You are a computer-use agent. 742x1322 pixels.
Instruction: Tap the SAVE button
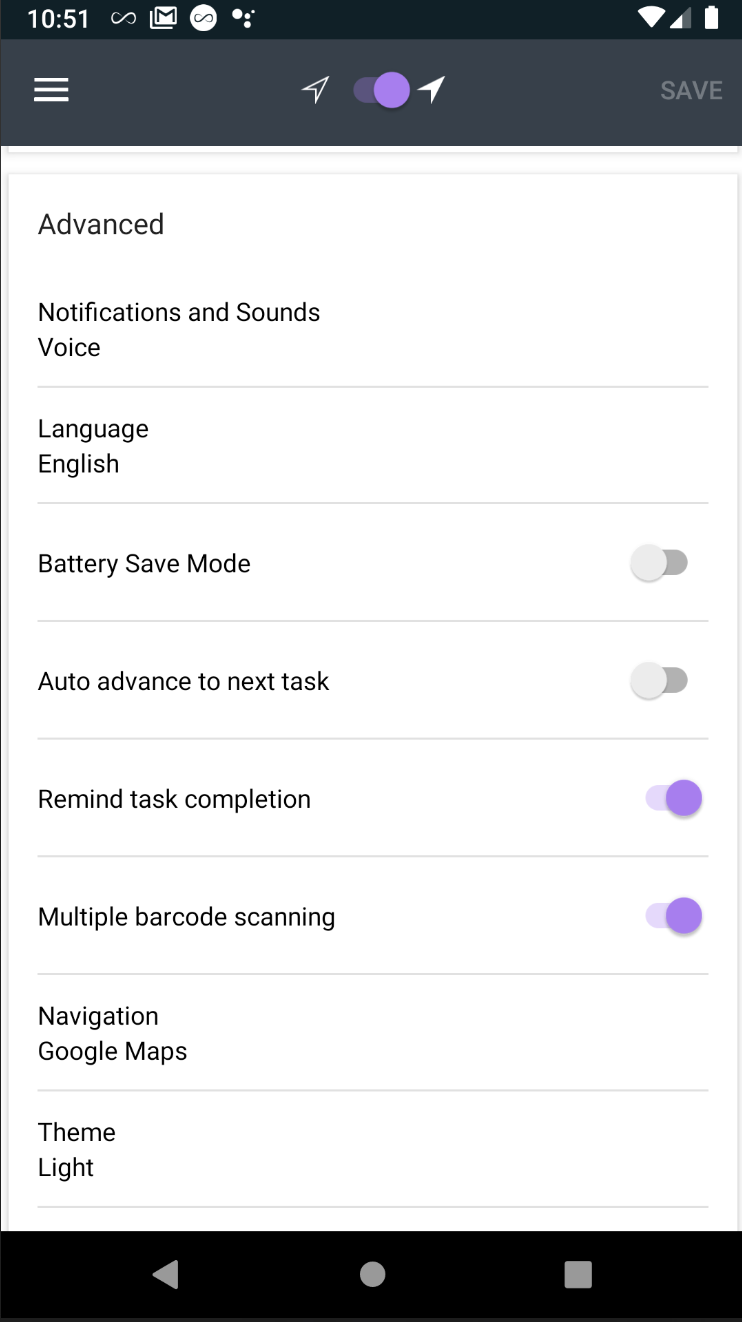point(691,90)
